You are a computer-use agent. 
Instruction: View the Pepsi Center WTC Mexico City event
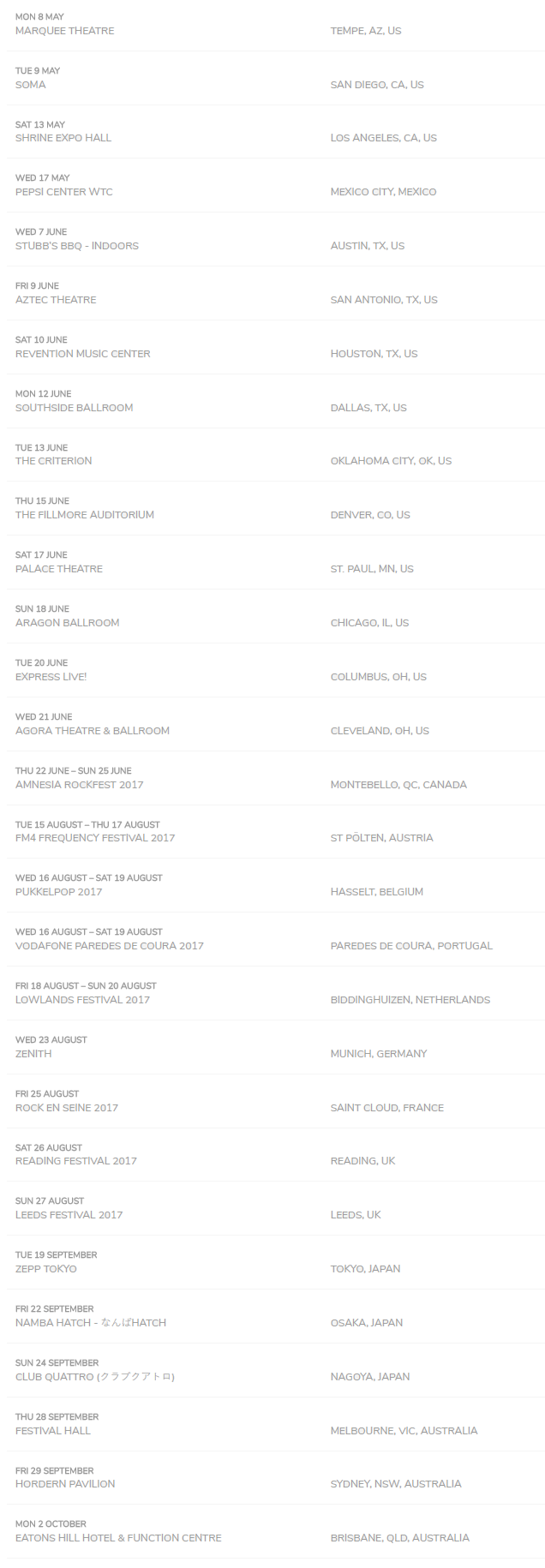tap(64, 192)
